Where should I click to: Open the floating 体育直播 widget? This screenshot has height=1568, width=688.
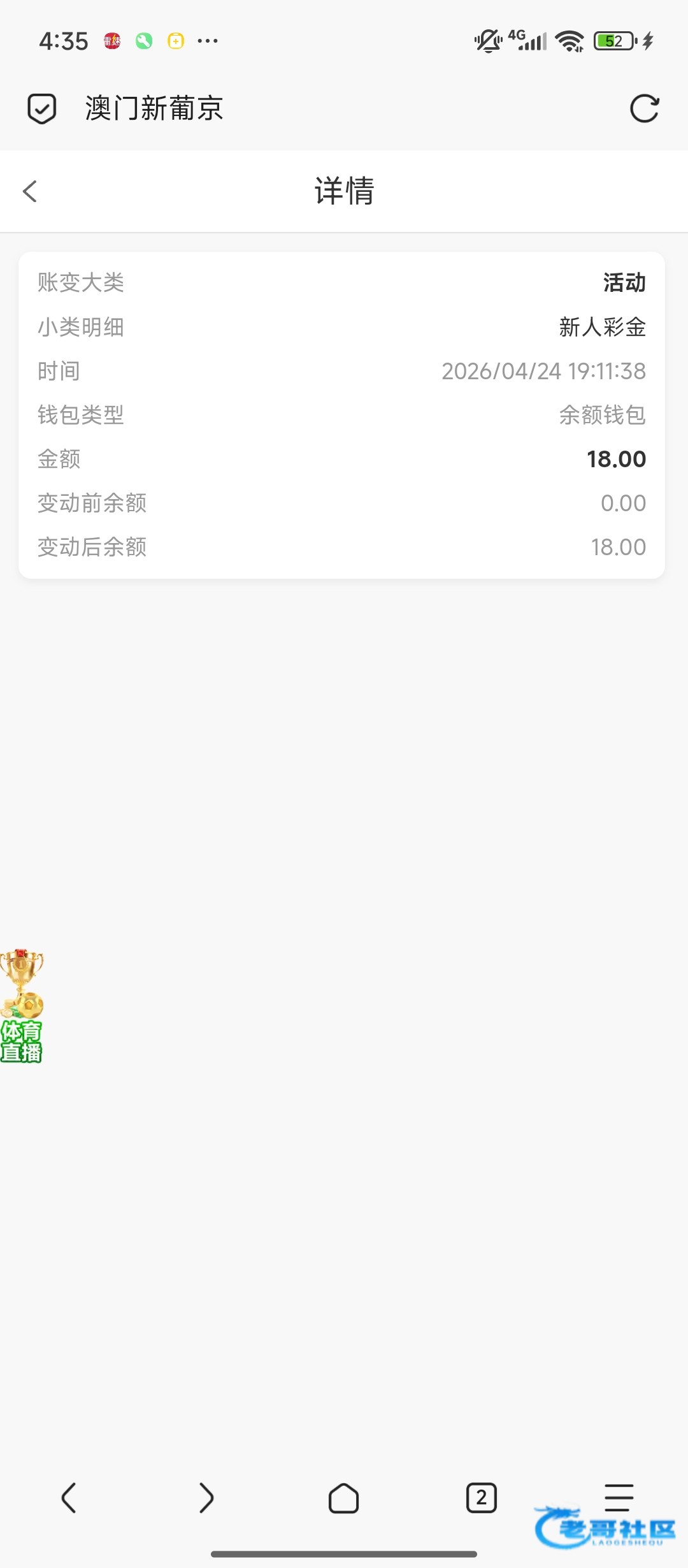pos(22,1006)
